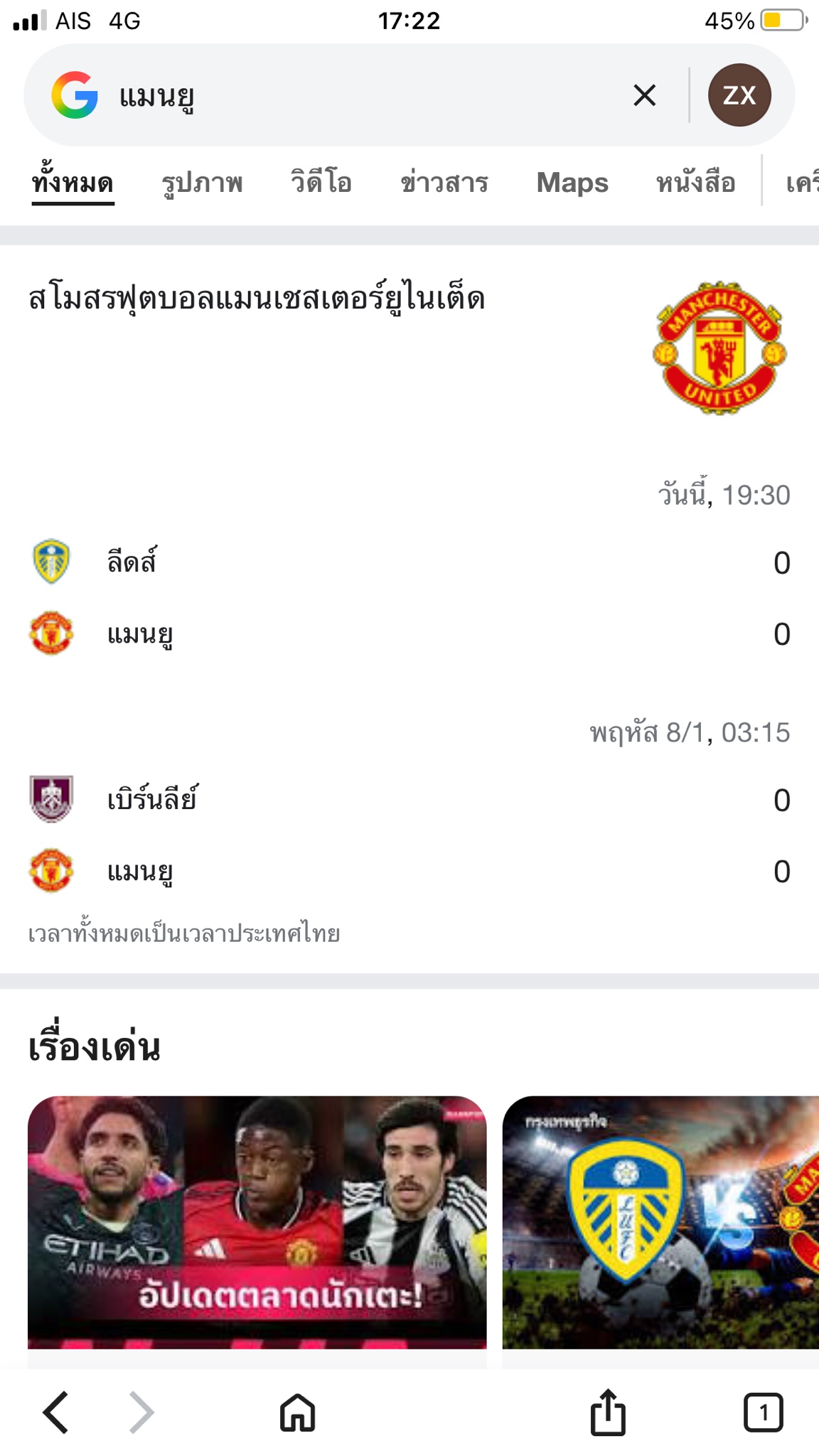Open the สโมสรฟุตบอลแมนเชสเตอร์ยูไนเต็ด team panel
The width and height of the screenshot is (819, 1456).
tap(257, 299)
